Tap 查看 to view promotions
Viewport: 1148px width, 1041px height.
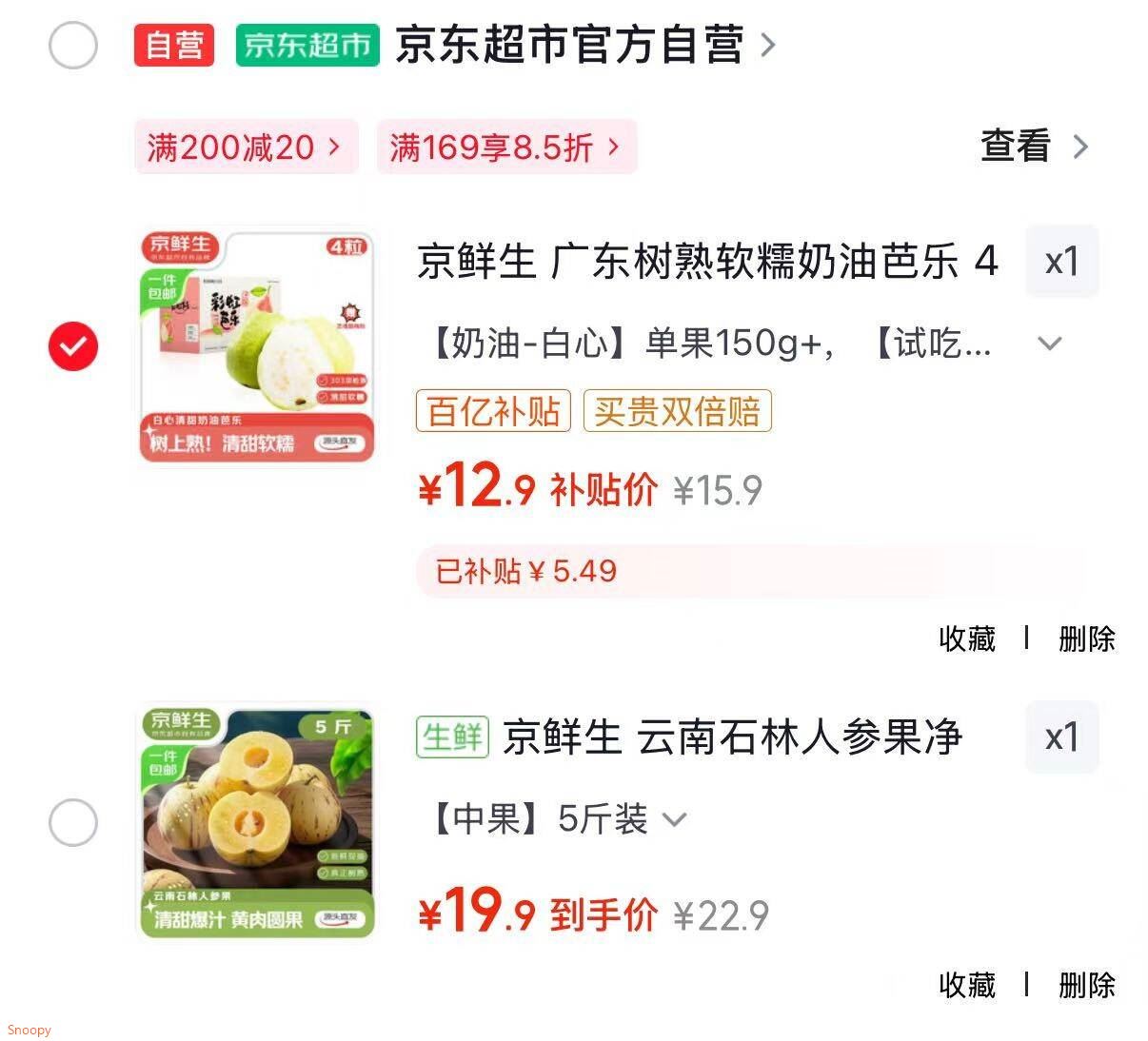point(1033,147)
